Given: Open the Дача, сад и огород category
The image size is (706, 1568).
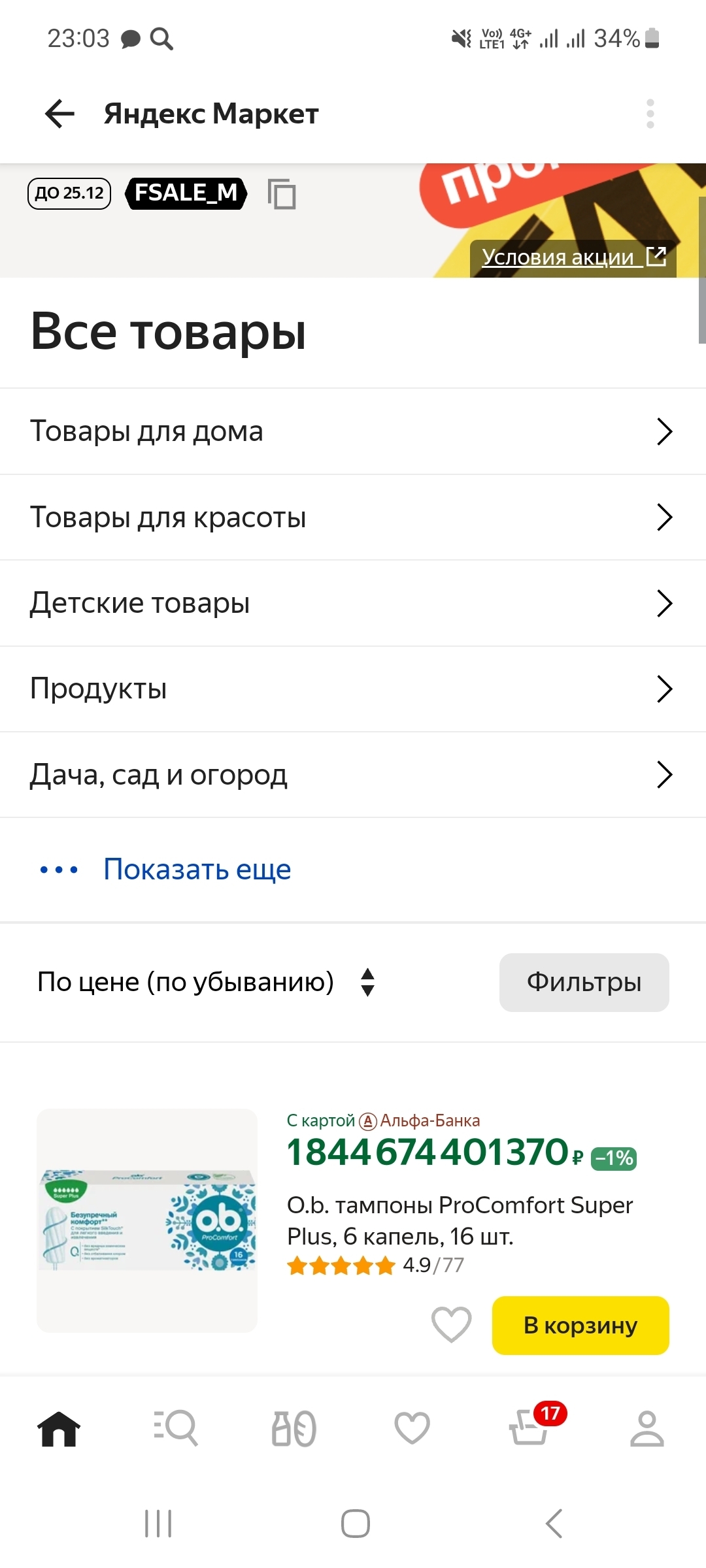Looking at the screenshot, I should point(353,775).
